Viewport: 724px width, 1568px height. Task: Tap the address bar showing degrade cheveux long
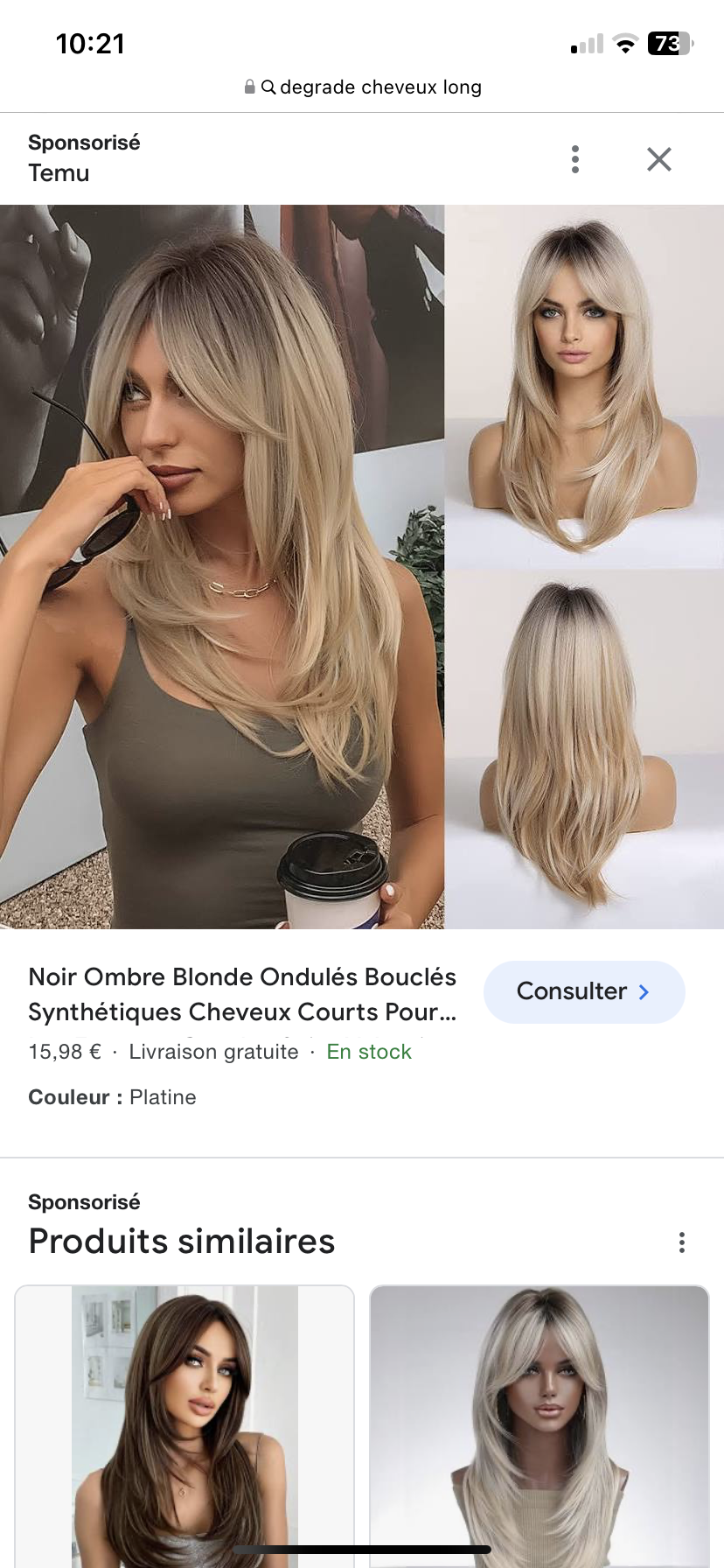(x=362, y=87)
